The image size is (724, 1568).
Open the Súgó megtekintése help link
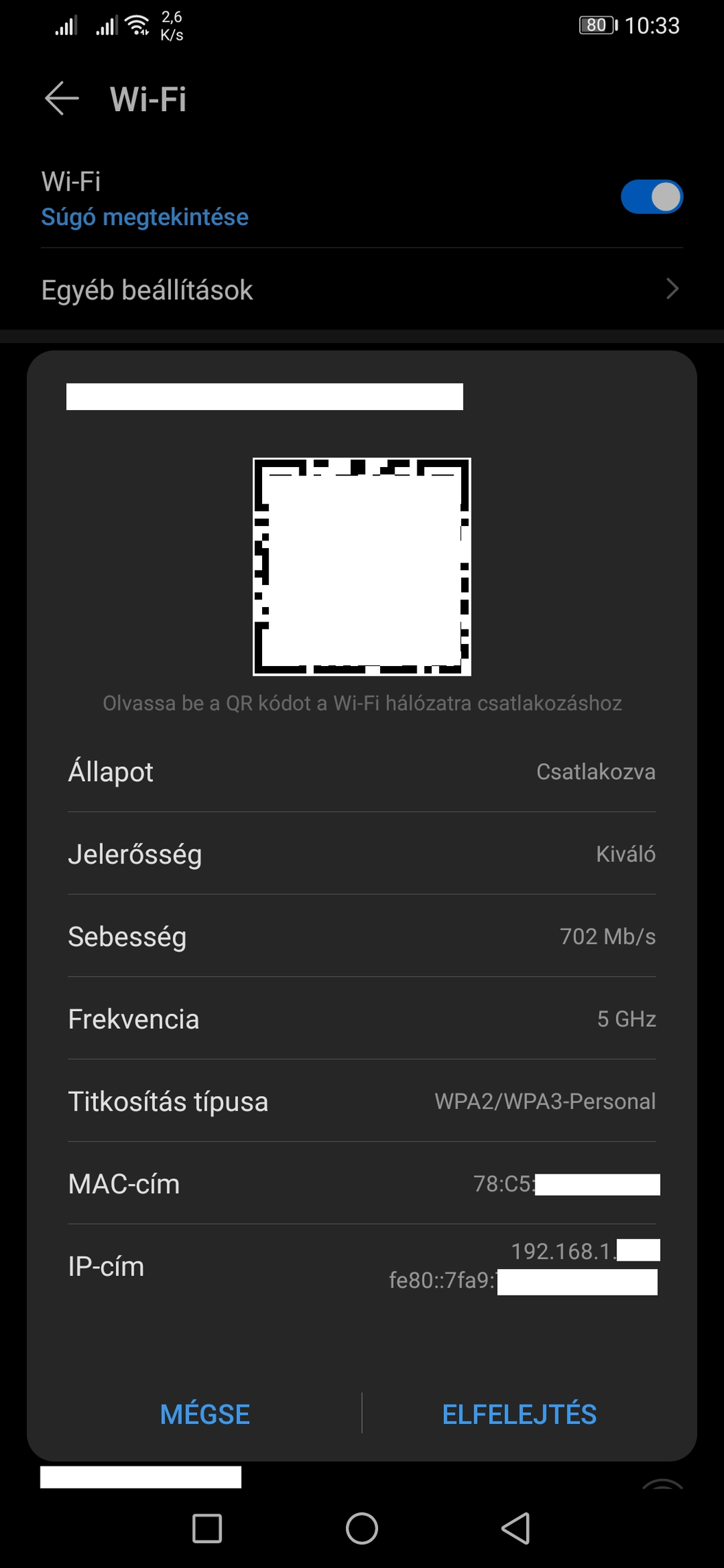[x=145, y=217]
